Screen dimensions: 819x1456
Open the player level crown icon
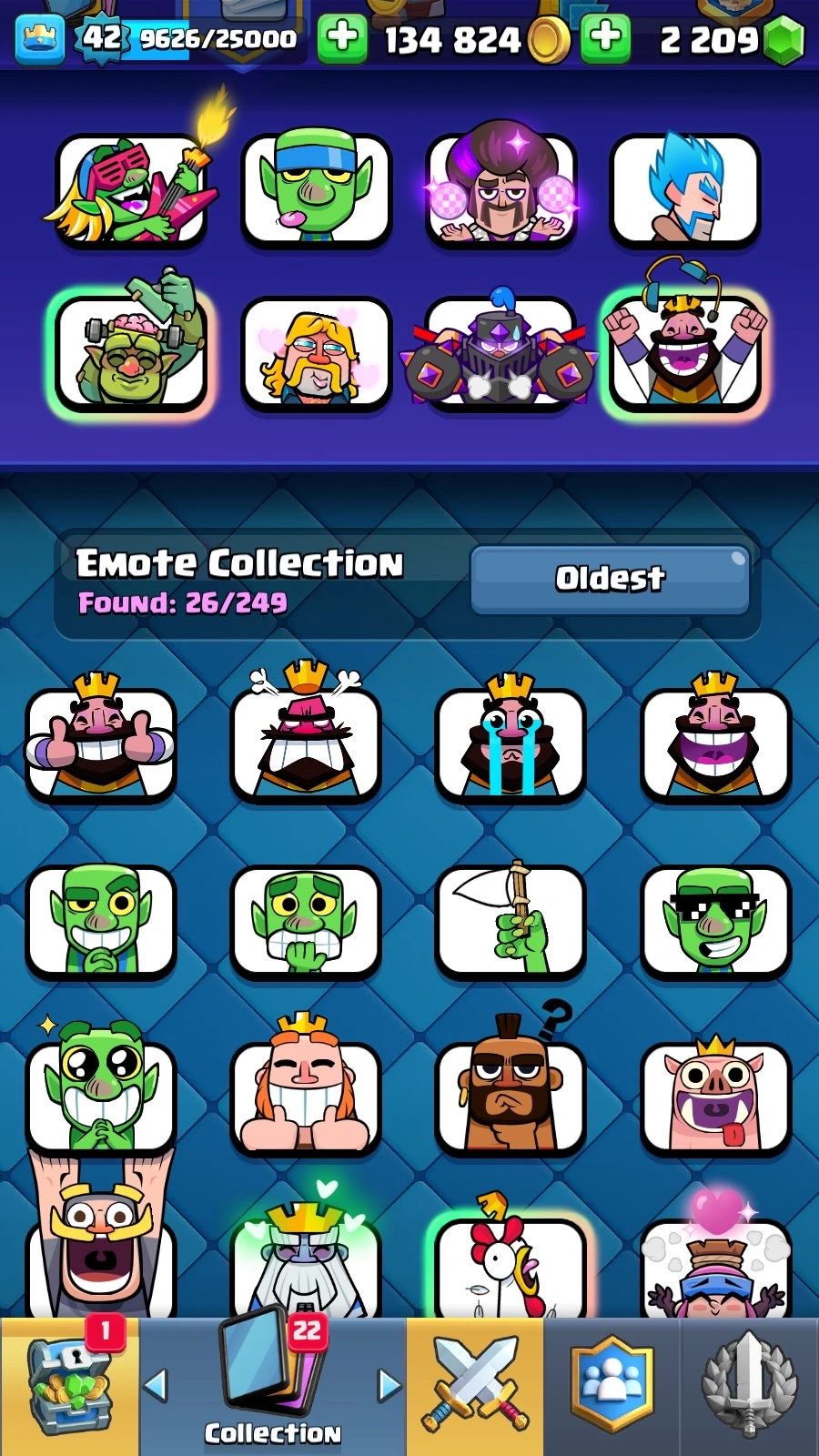coord(40,38)
